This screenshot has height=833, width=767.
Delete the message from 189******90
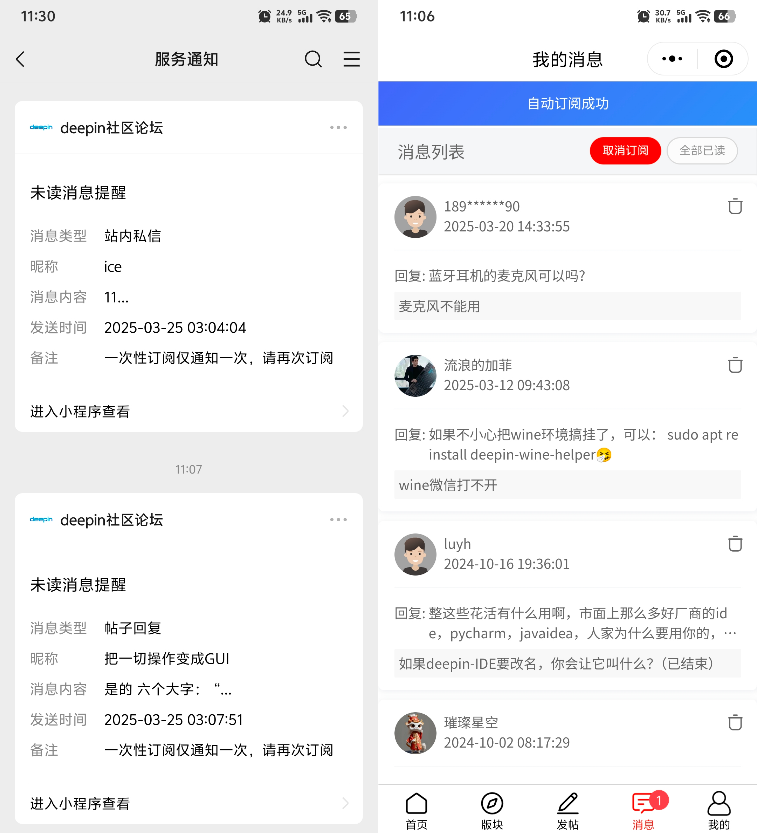coord(735,207)
